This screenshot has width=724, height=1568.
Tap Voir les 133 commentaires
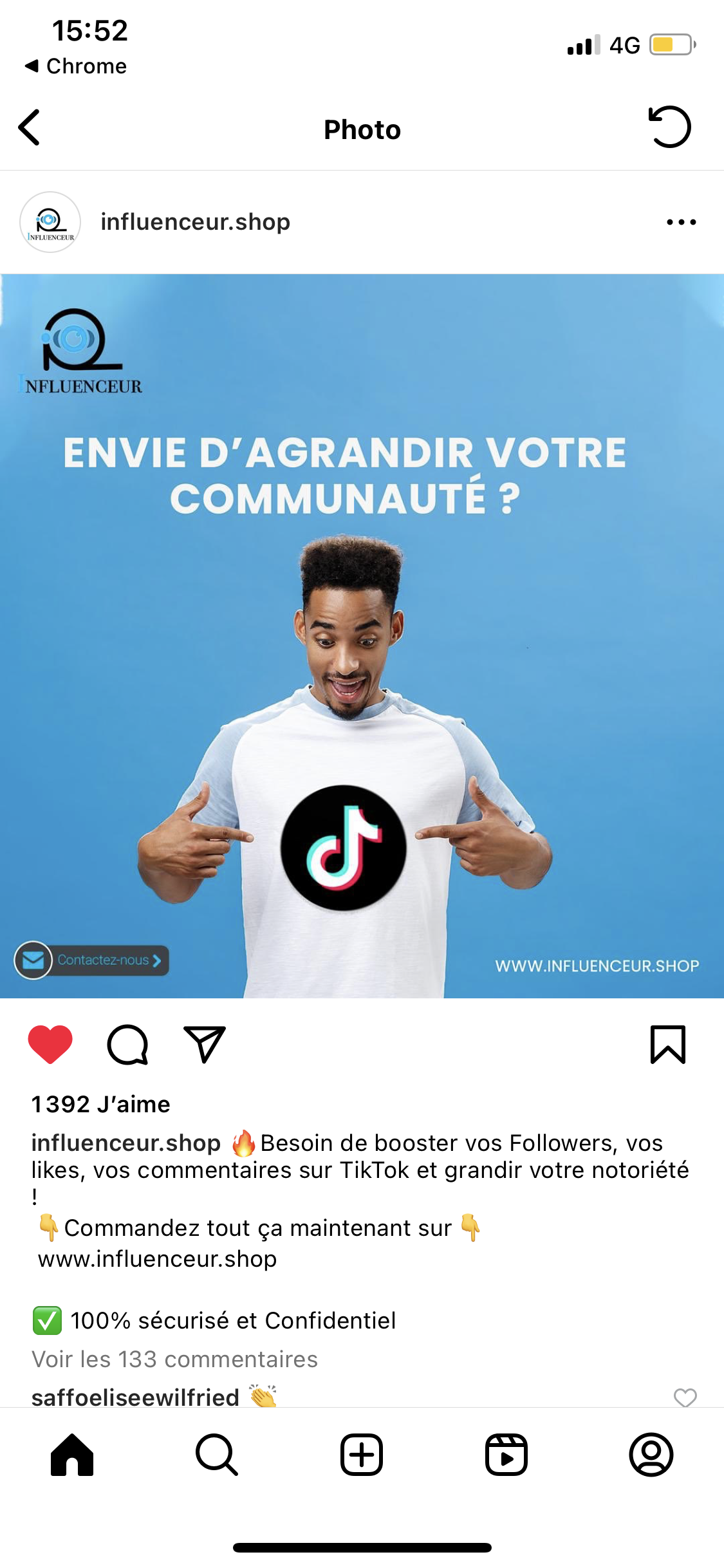click(x=174, y=1359)
